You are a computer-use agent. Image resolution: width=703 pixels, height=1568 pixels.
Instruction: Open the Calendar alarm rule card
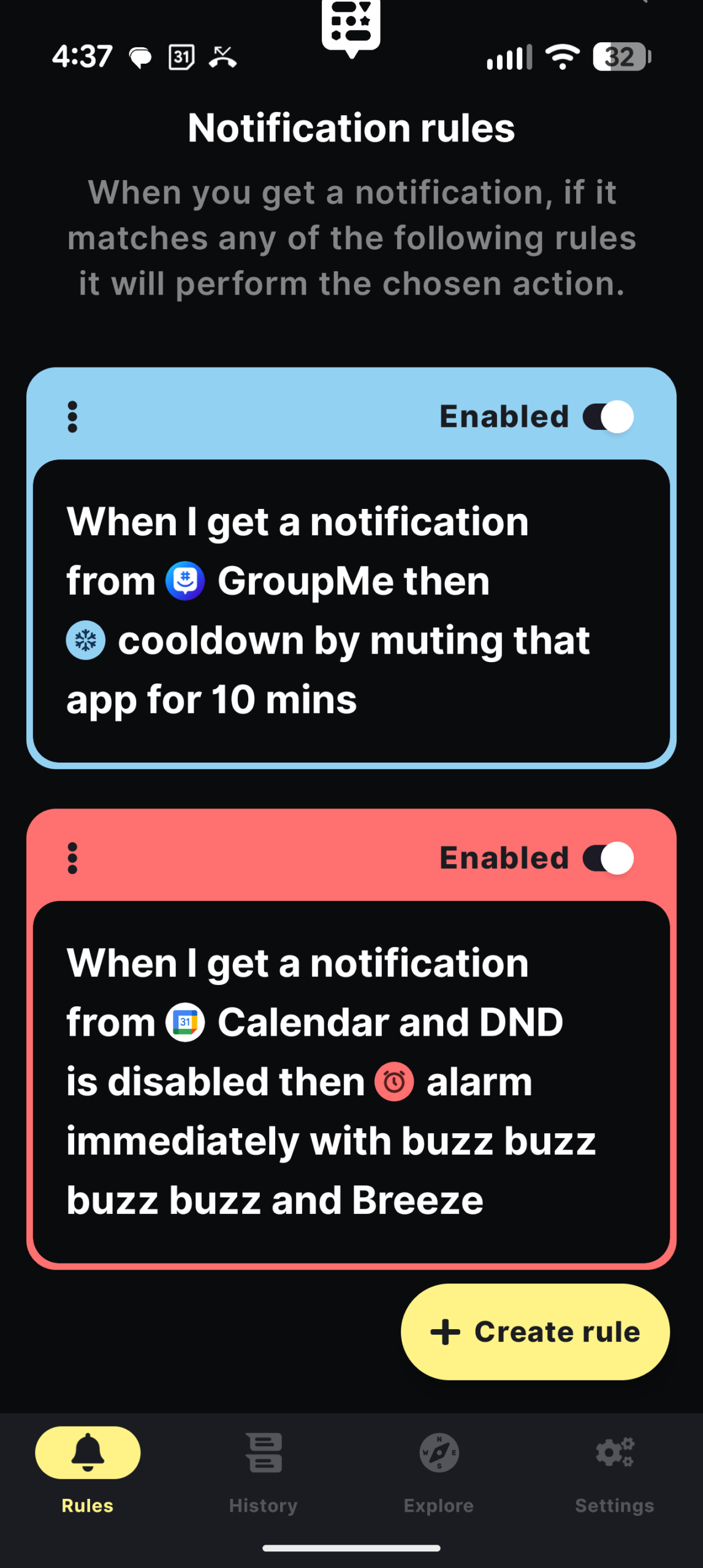(x=351, y=1081)
